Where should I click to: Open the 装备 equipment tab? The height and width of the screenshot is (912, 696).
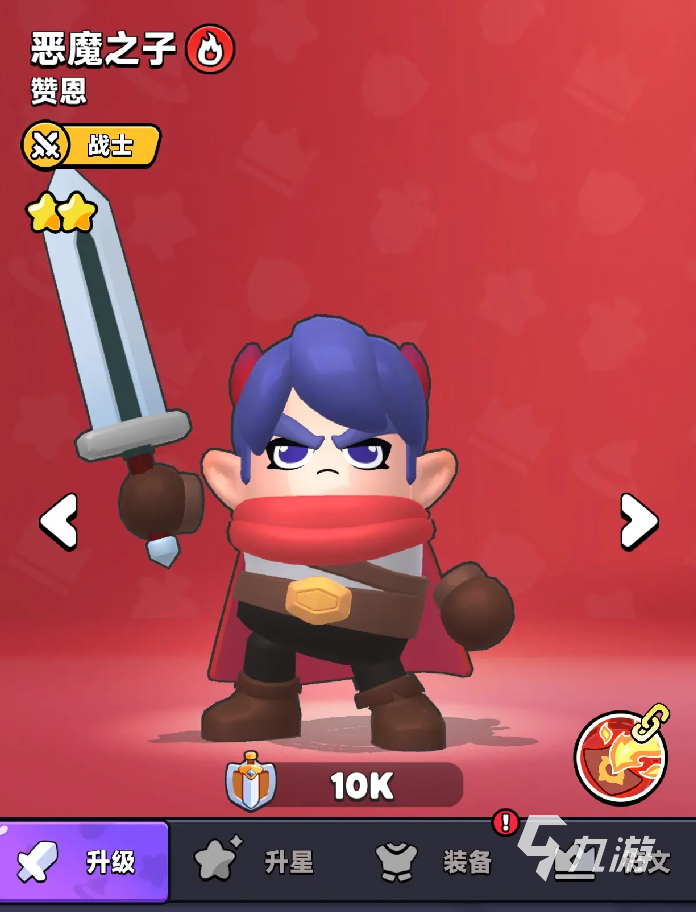(x=434, y=861)
